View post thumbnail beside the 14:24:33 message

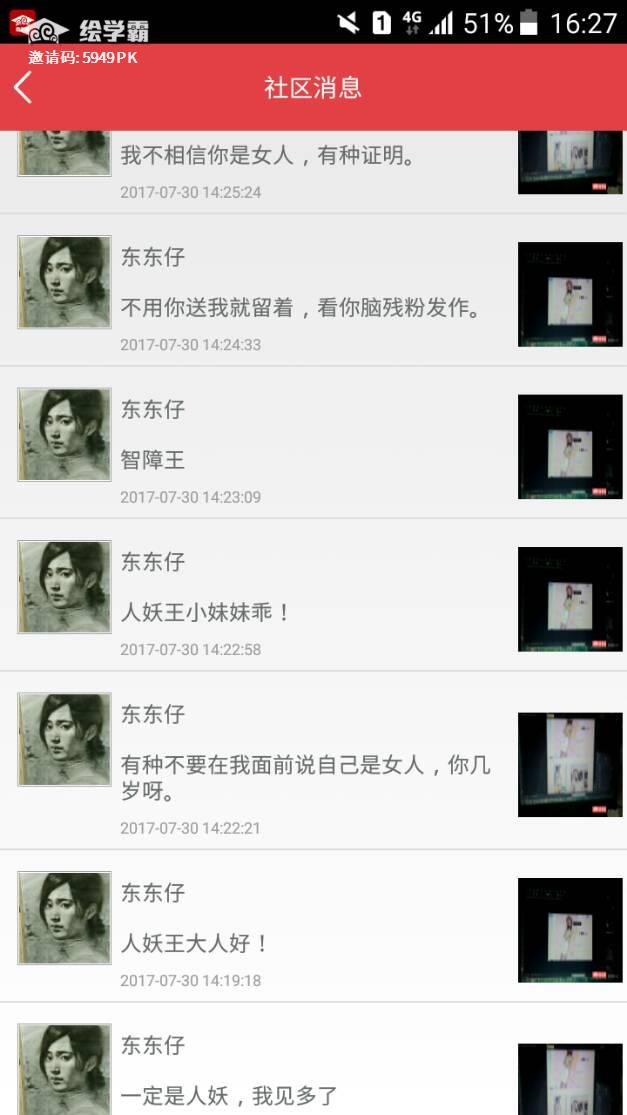pyautogui.click(x=570, y=295)
